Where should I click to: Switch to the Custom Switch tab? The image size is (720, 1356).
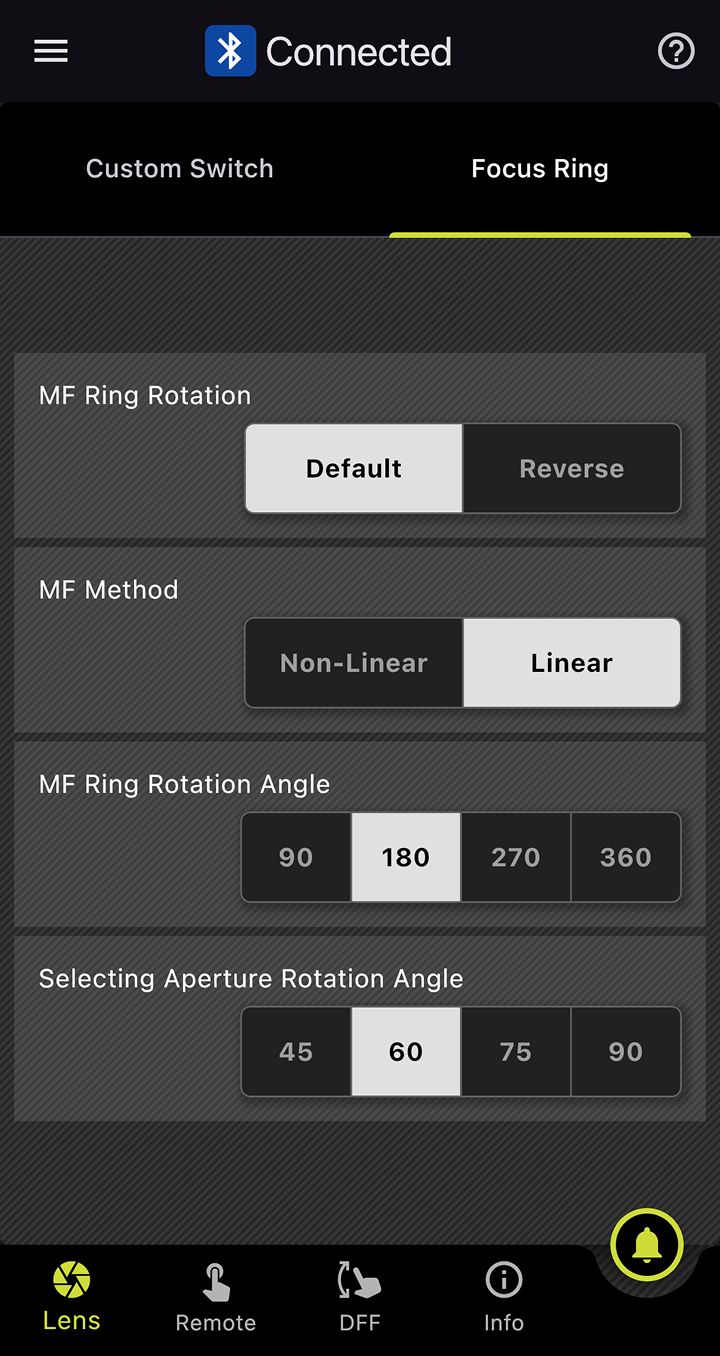(x=180, y=169)
